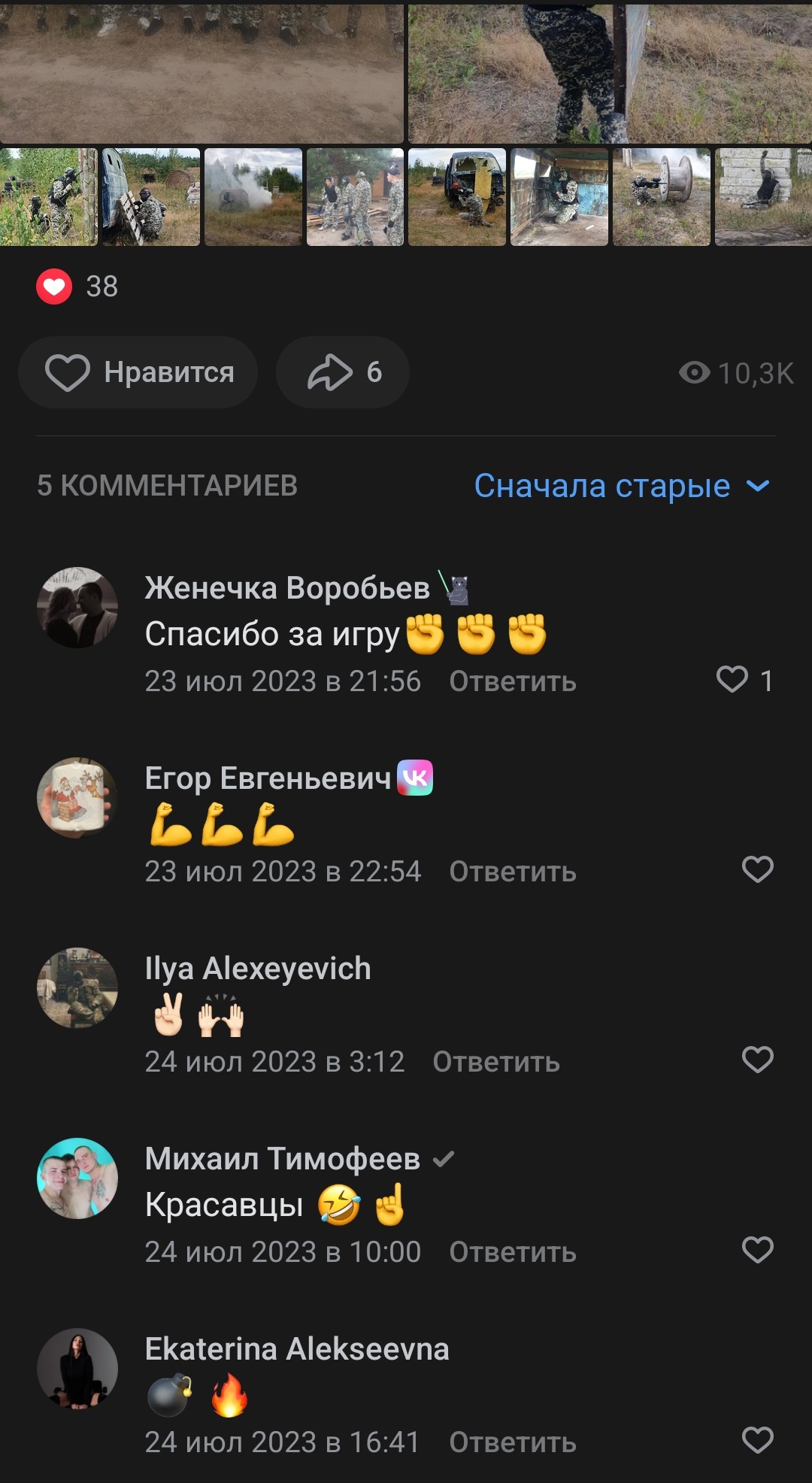Open Ilya Alexeyevich's profile picture

[x=77, y=988]
